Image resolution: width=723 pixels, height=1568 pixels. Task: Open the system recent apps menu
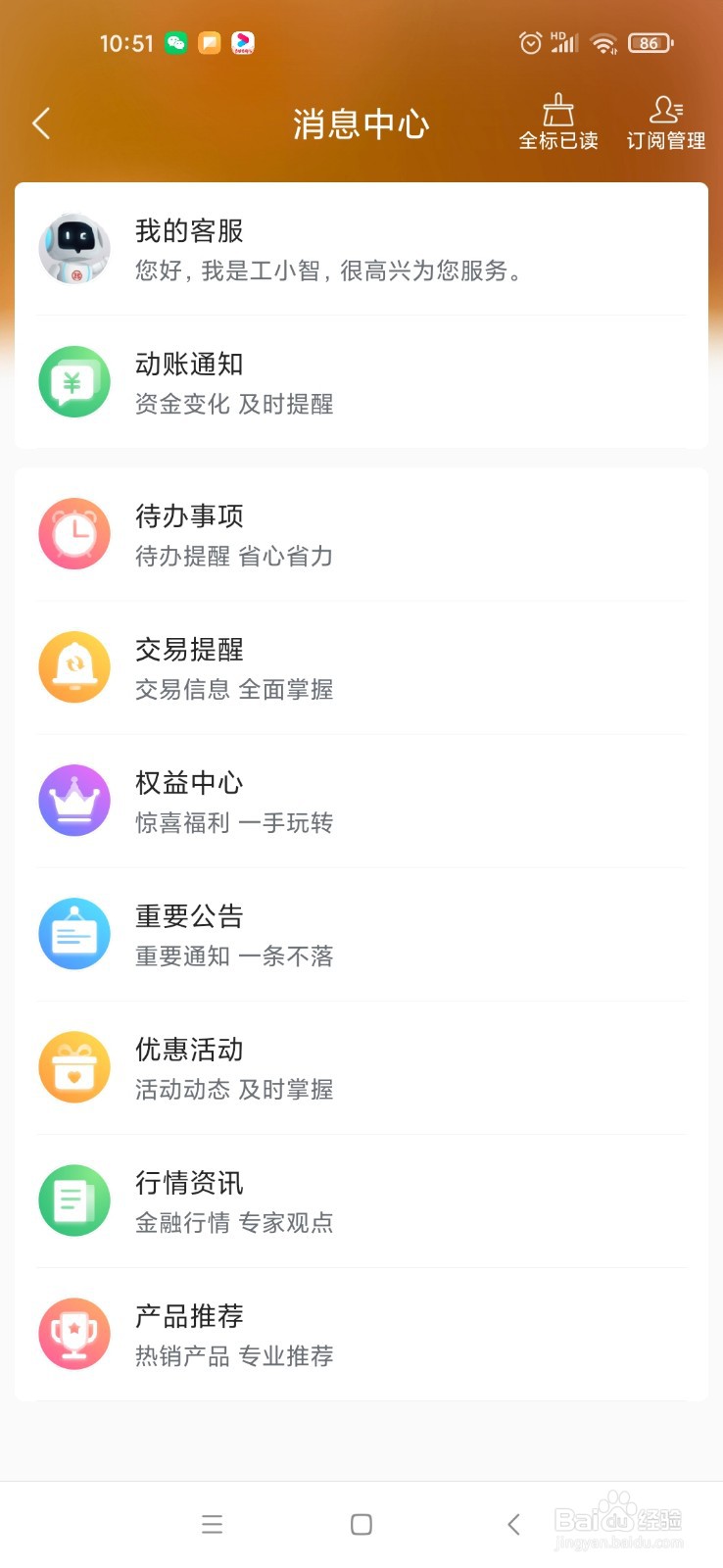pos(212,1524)
